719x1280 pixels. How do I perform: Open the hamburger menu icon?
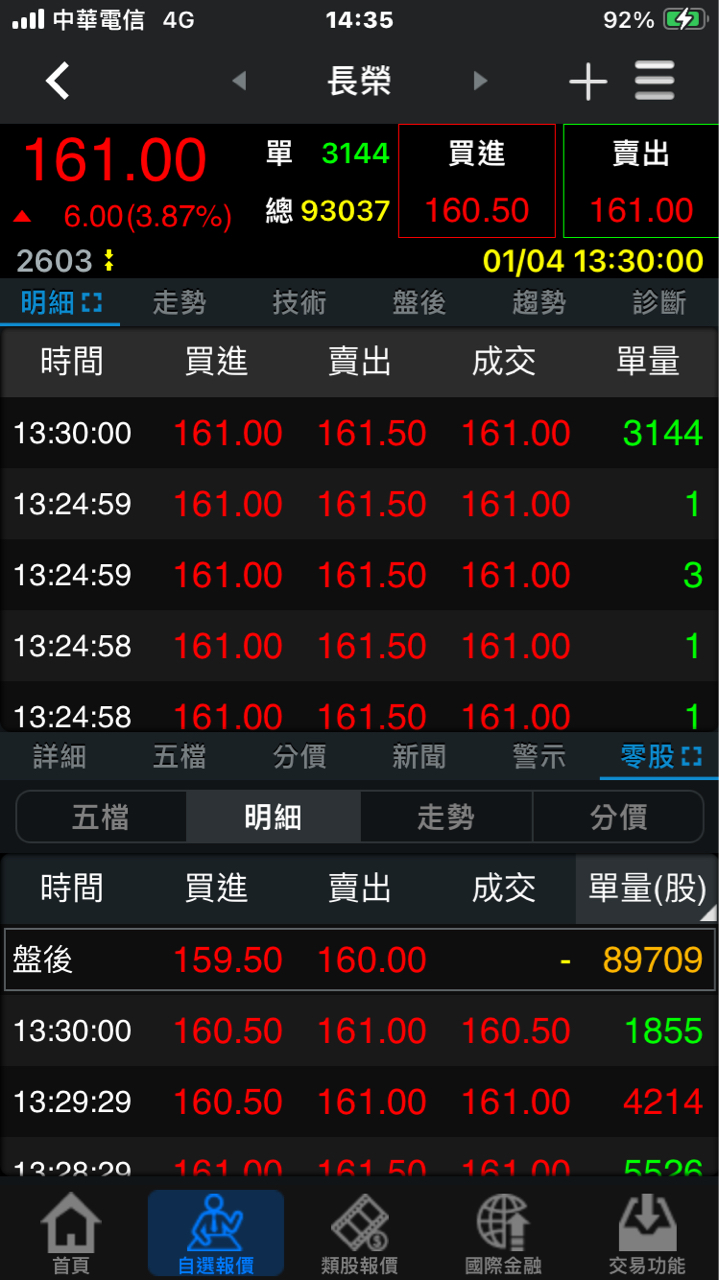click(655, 81)
